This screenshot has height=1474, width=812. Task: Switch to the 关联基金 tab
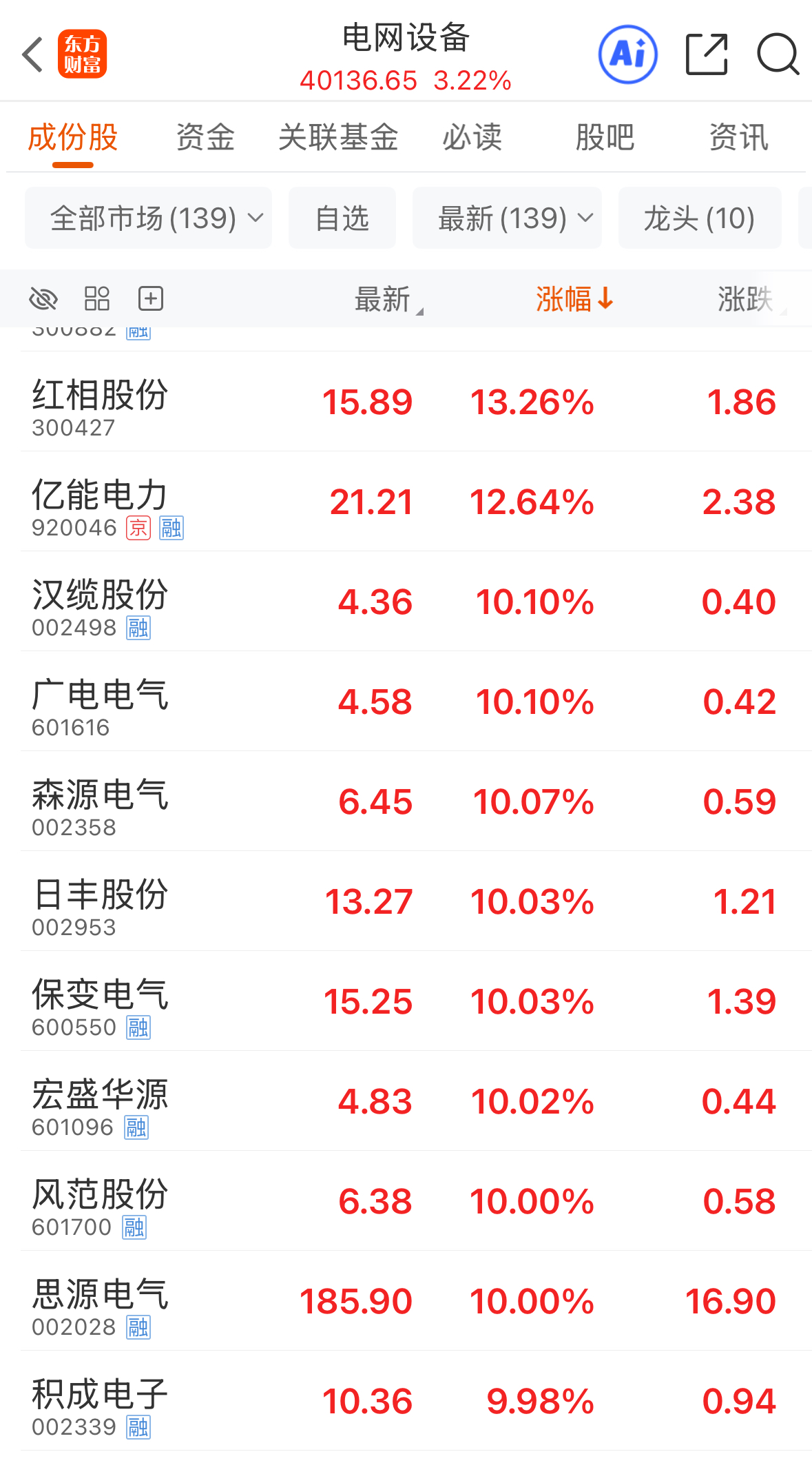[338, 137]
